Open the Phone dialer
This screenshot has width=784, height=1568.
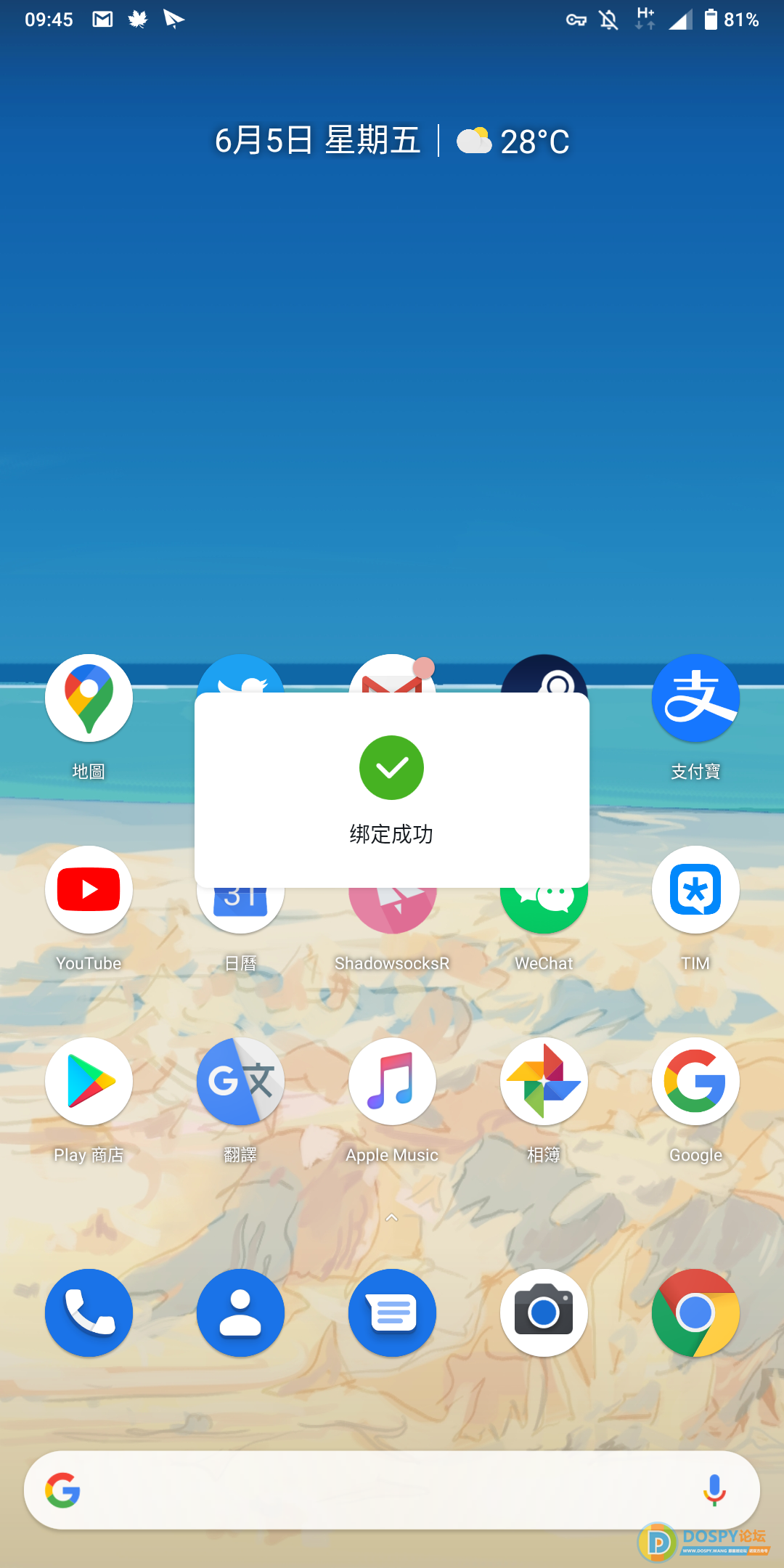click(89, 1312)
